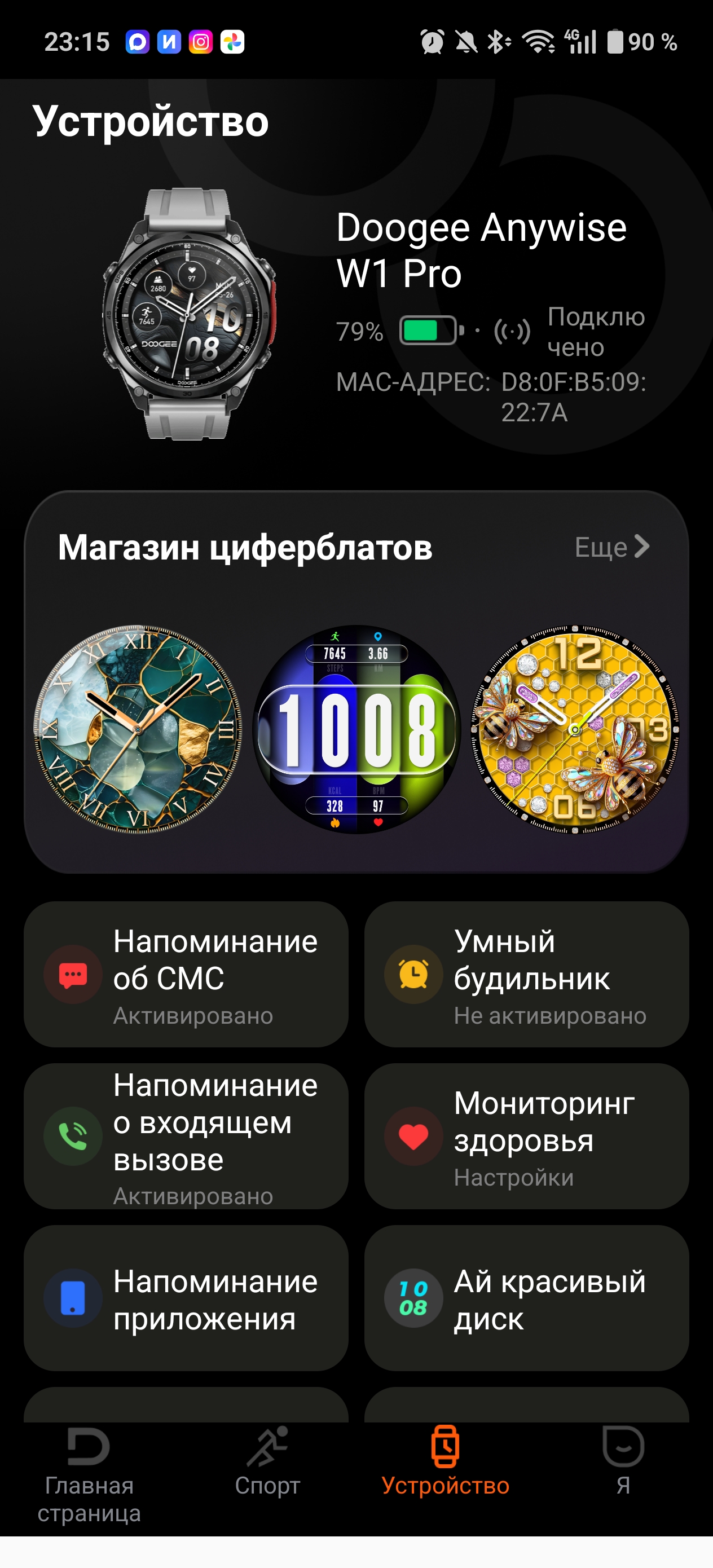
Task: Switch to the "Главная страница" tab
Action: pos(89,1473)
